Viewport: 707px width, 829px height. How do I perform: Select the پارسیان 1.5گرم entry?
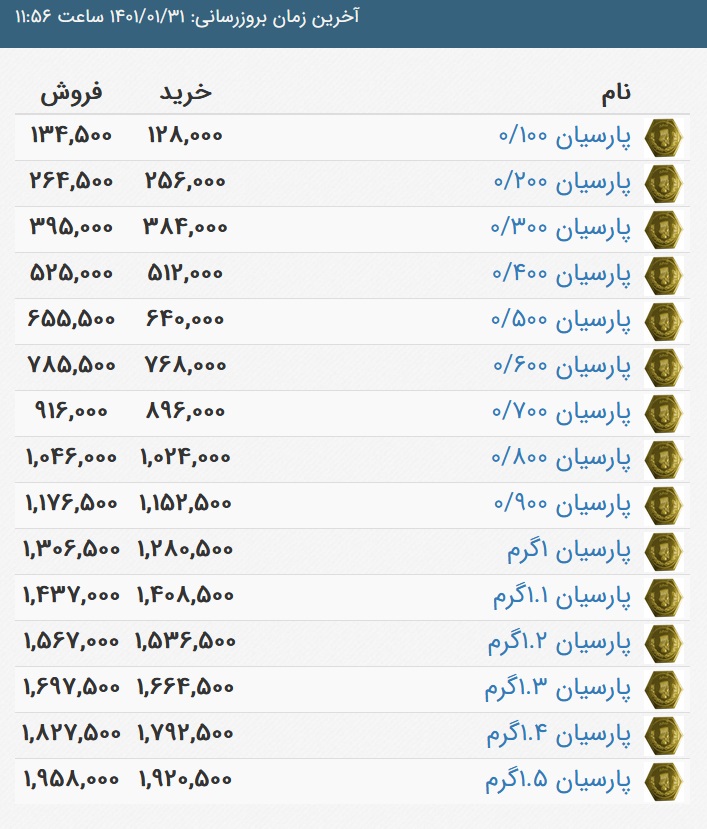[560, 781]
